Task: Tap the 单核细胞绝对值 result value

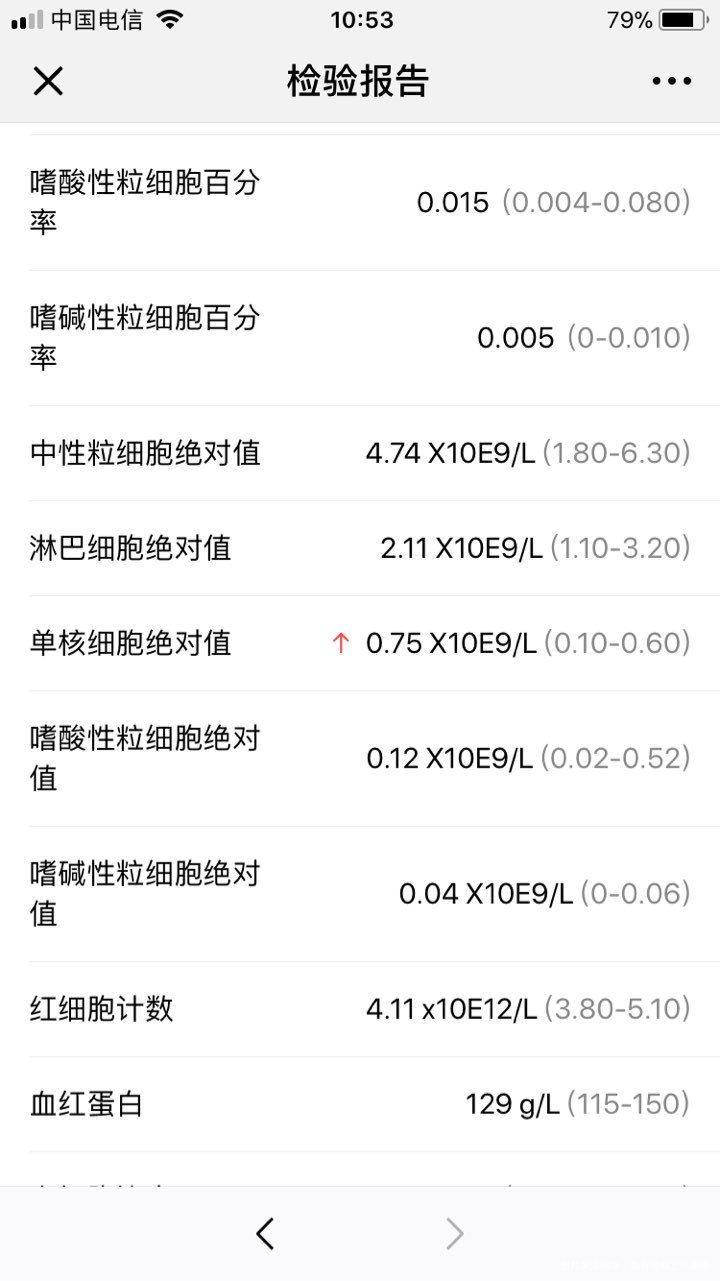Action: (x=453, y=644)
